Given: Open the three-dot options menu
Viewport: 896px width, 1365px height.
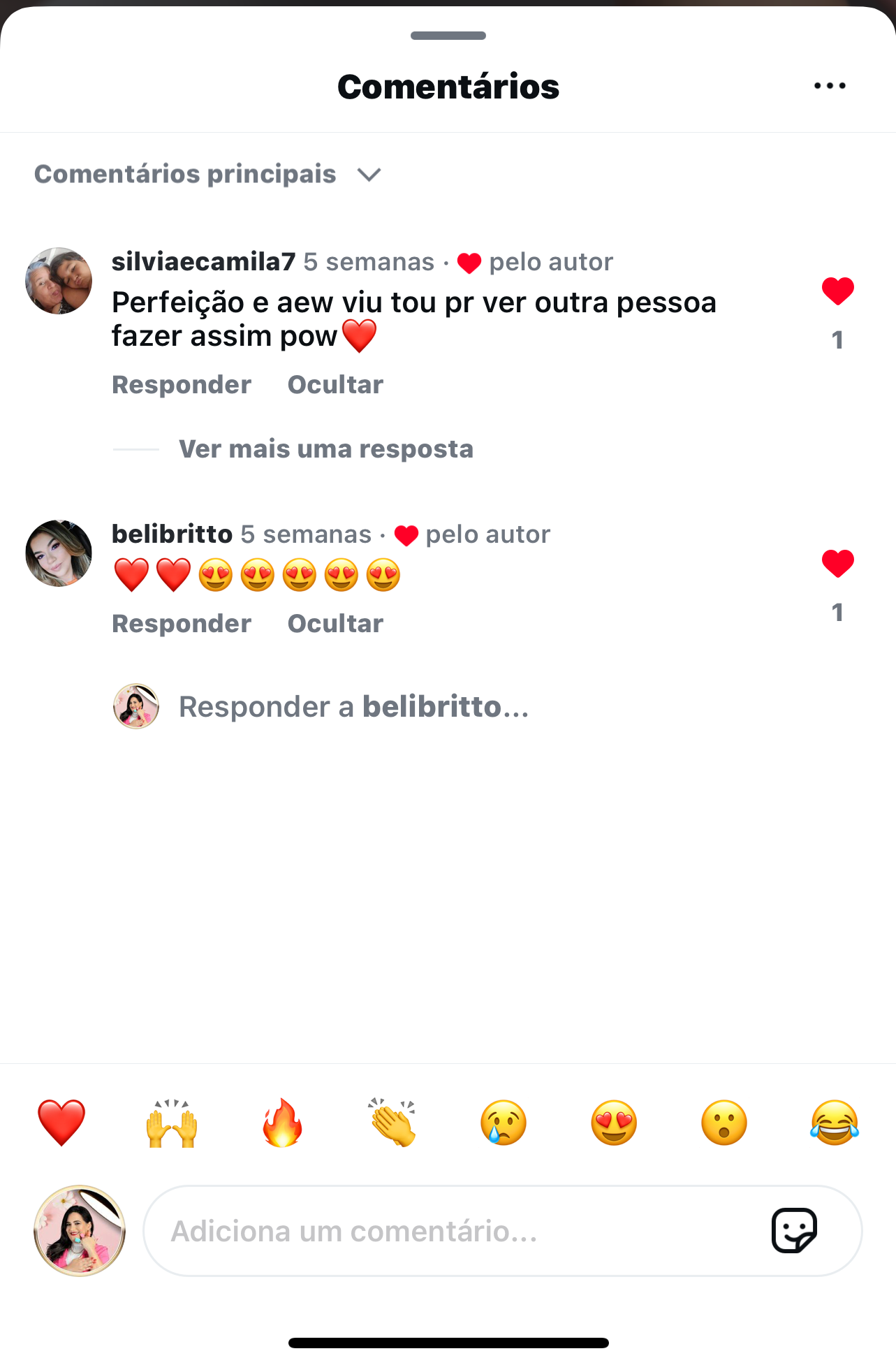Looking at the screenshot, I should pos(830,86).
